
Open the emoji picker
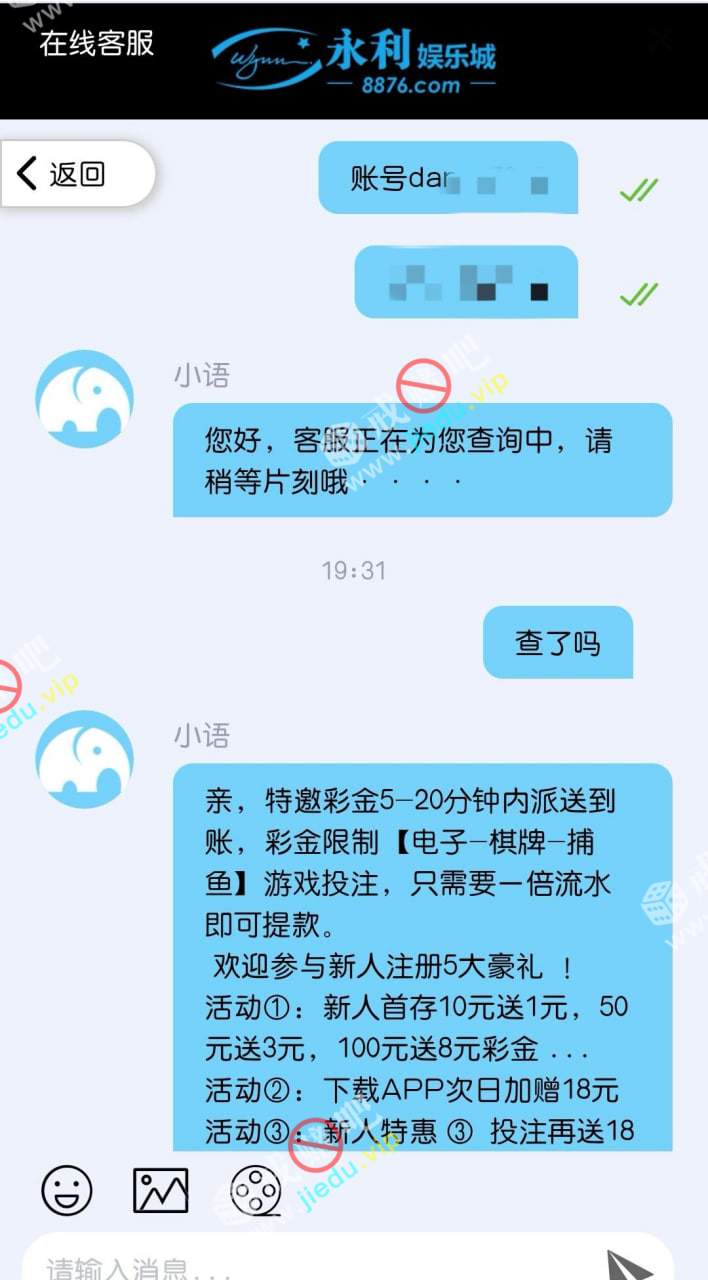(x=67, y=1191)
